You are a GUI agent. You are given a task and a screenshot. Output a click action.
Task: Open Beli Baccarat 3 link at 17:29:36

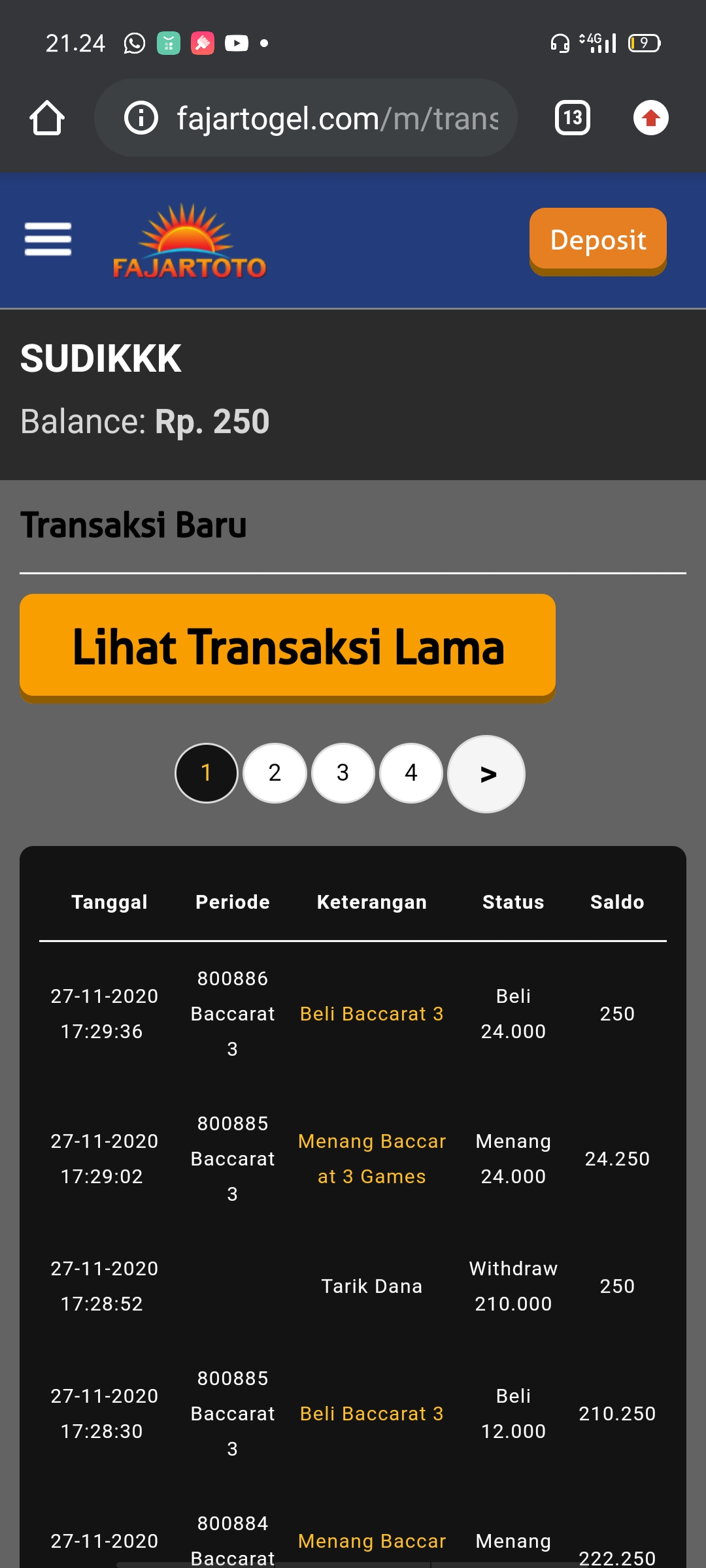click(x=371, y=1014)
